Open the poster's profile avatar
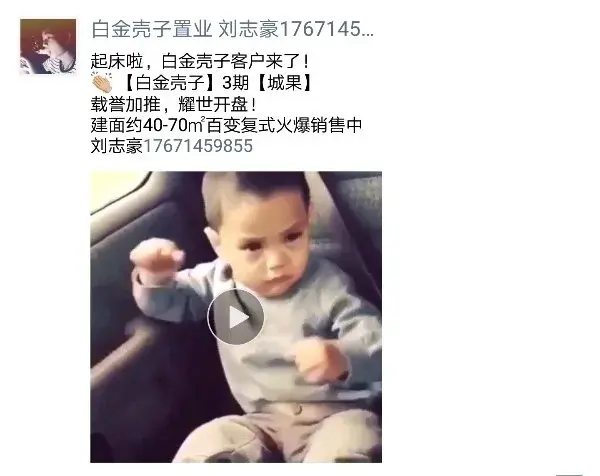Screen dimensions: 600x476 click(46, 46)
